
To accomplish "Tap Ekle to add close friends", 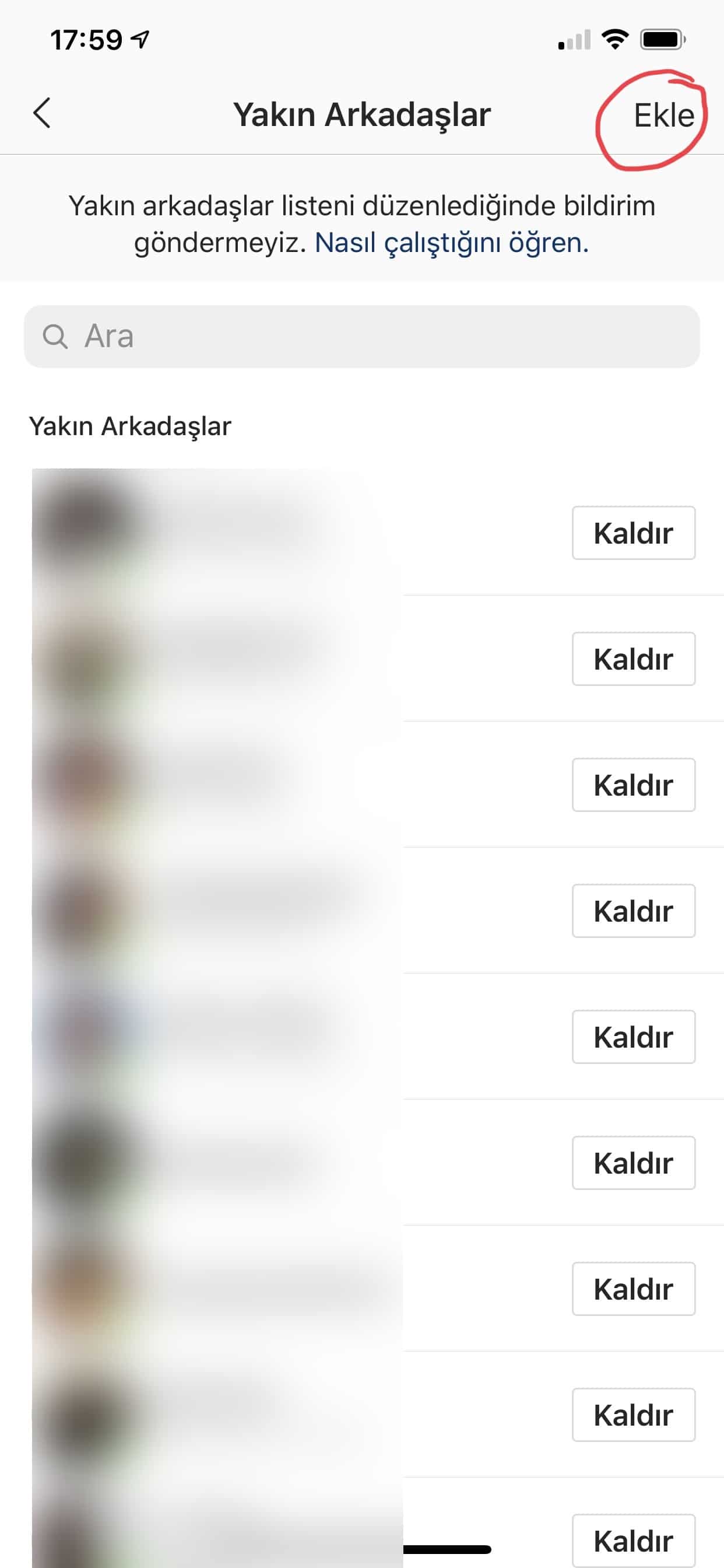I will click(x=663, y=115).
